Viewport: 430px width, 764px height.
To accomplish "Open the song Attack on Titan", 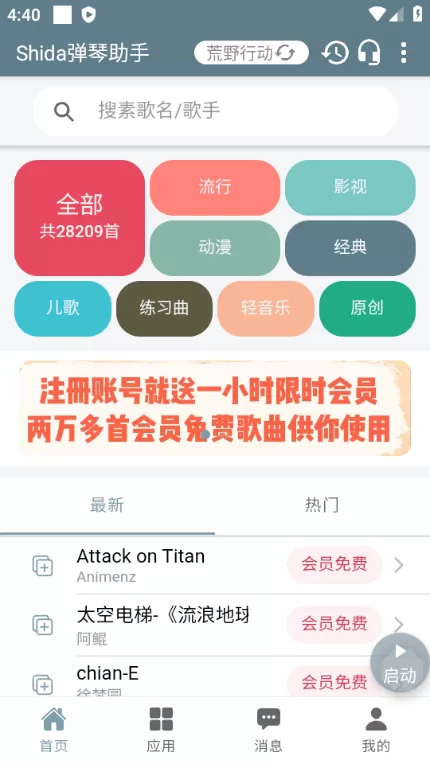I will coord(215,565).
